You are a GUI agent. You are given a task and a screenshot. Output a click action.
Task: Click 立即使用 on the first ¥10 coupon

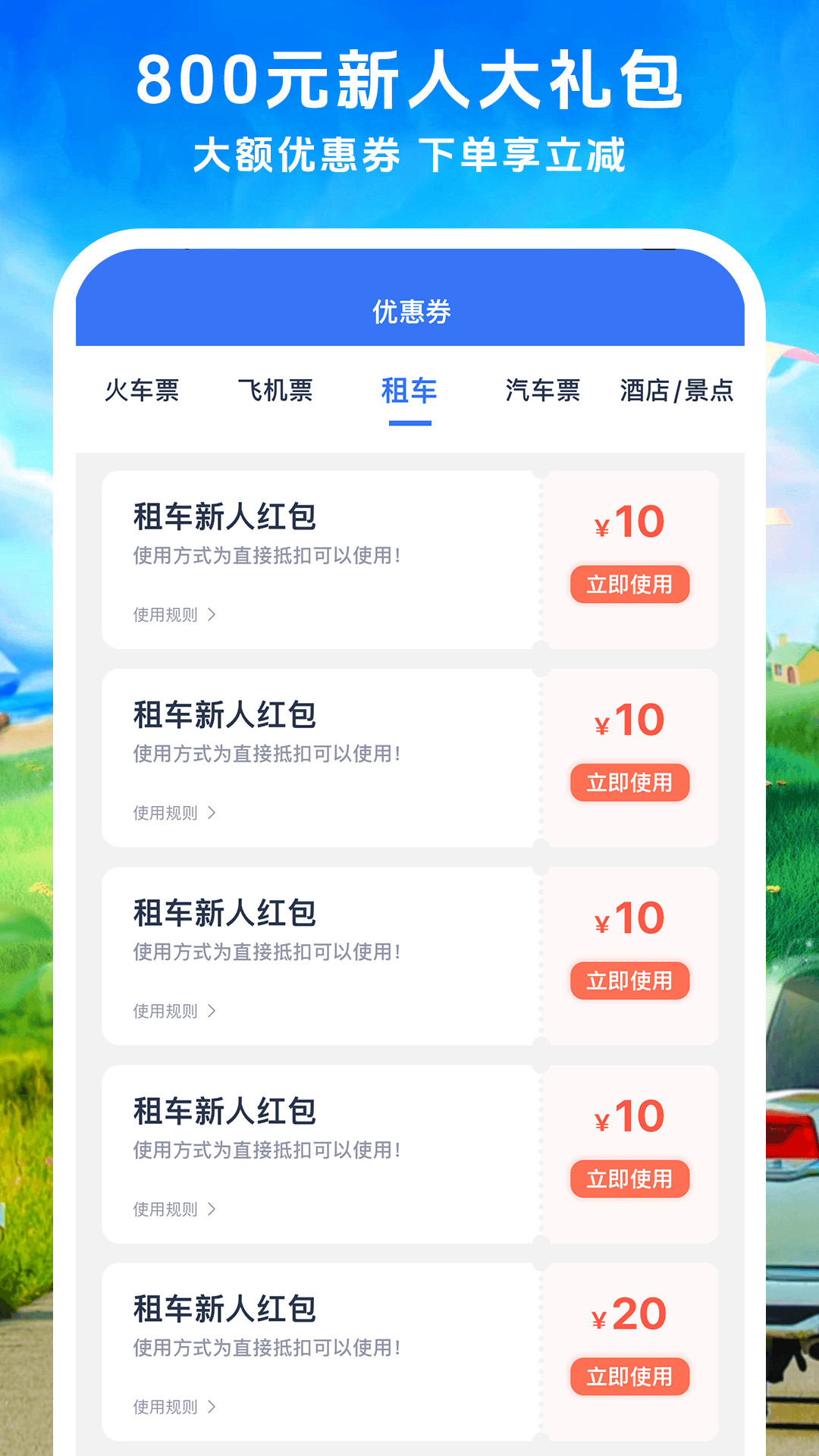click(x=630, y=584)
